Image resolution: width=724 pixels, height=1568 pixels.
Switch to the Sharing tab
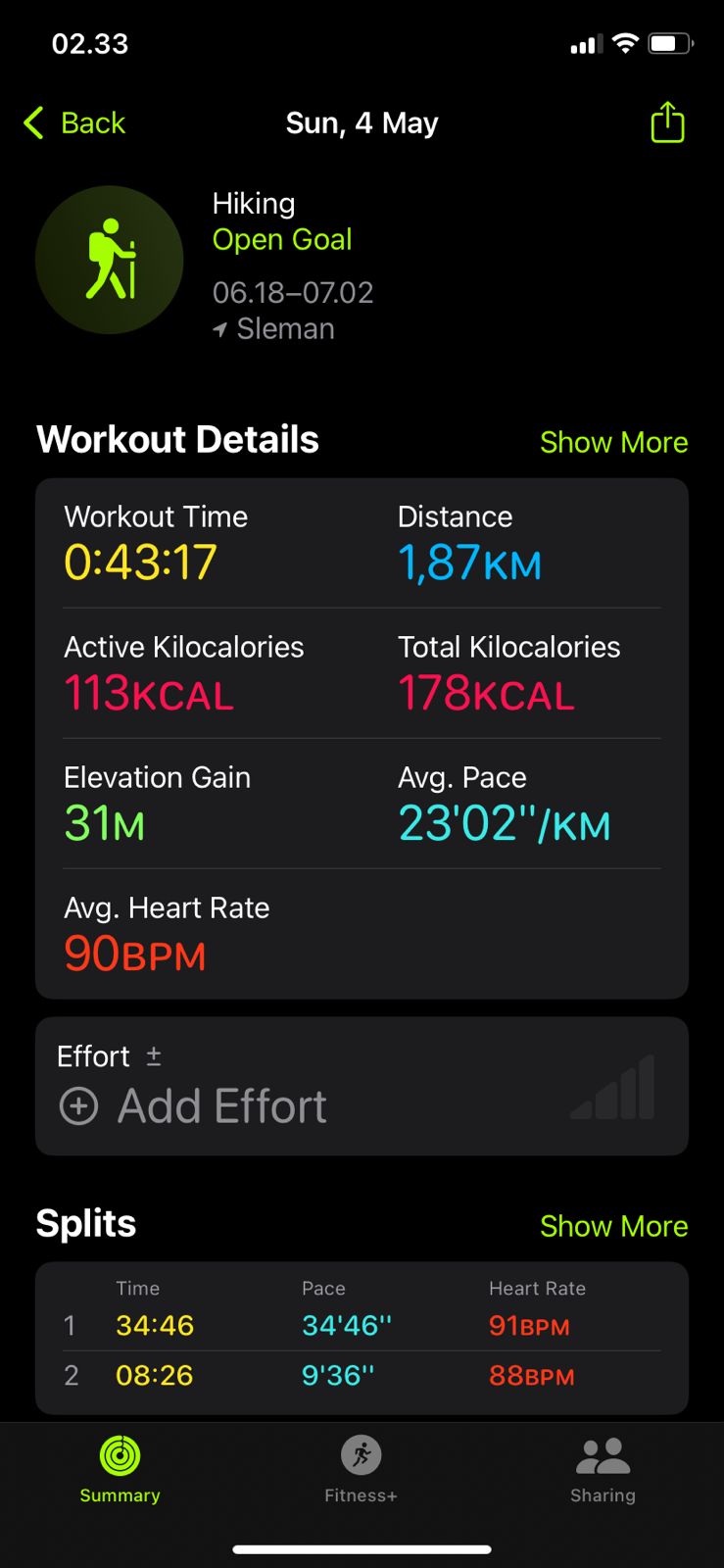(603, 1468)
